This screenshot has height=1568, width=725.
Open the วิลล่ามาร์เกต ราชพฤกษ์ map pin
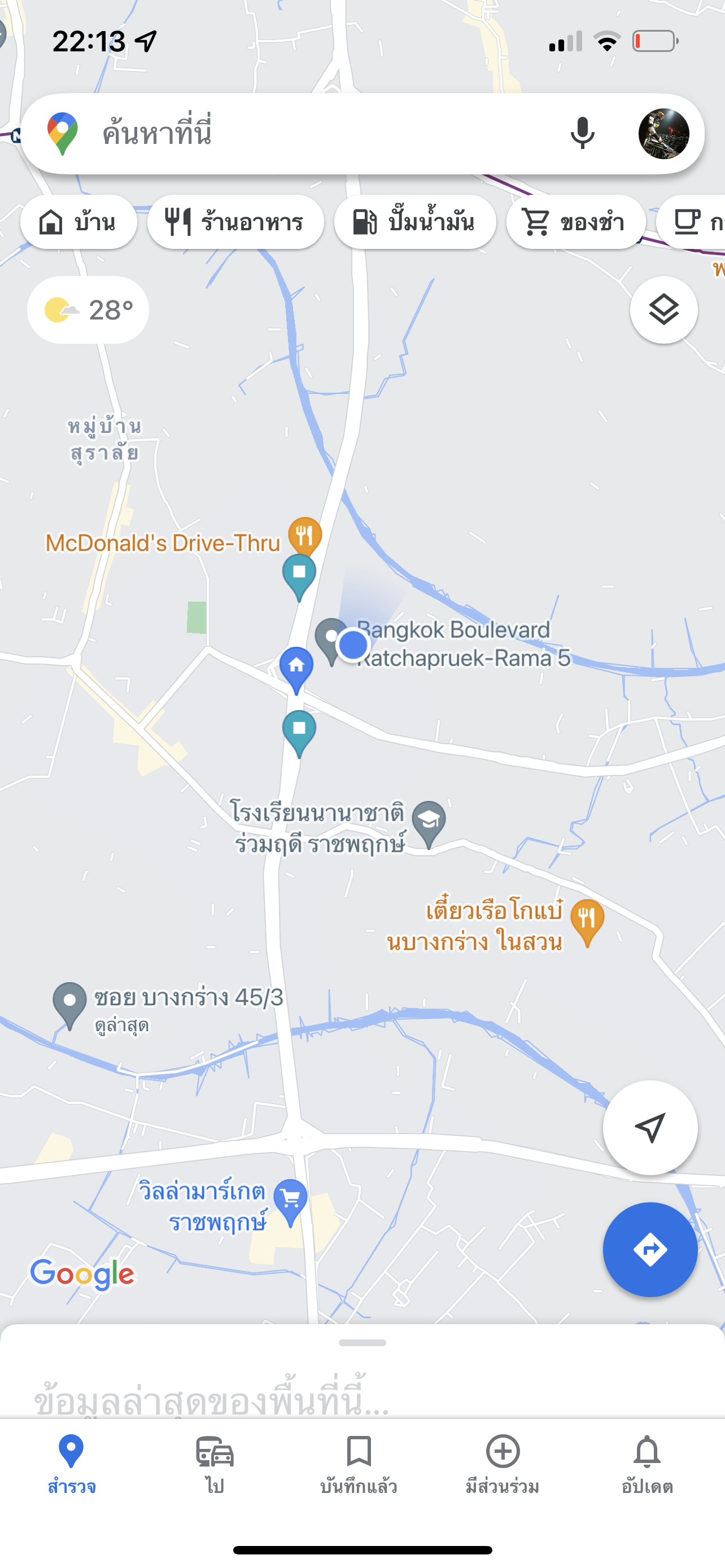tap(290, 1199)
